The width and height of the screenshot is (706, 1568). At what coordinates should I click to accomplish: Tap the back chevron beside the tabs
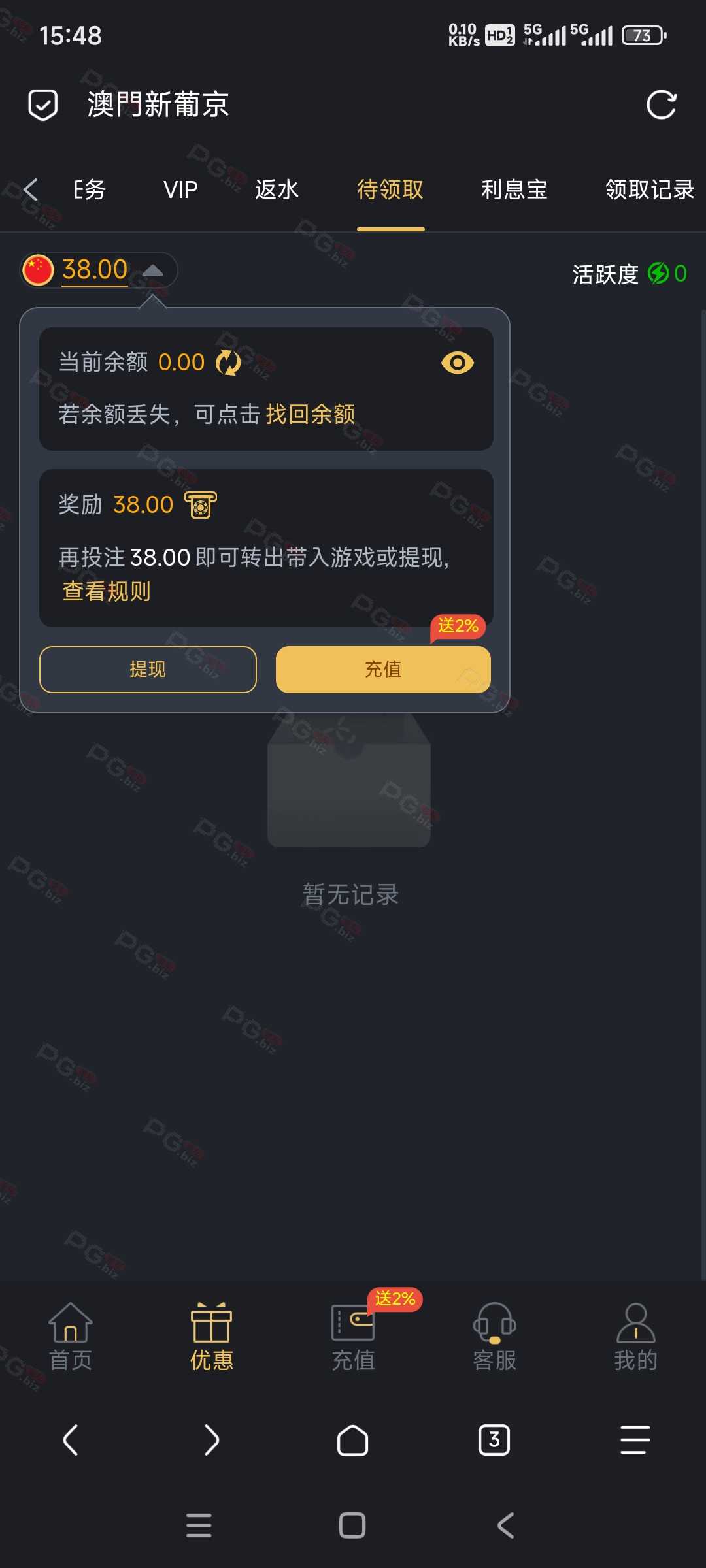click(31, 189)
